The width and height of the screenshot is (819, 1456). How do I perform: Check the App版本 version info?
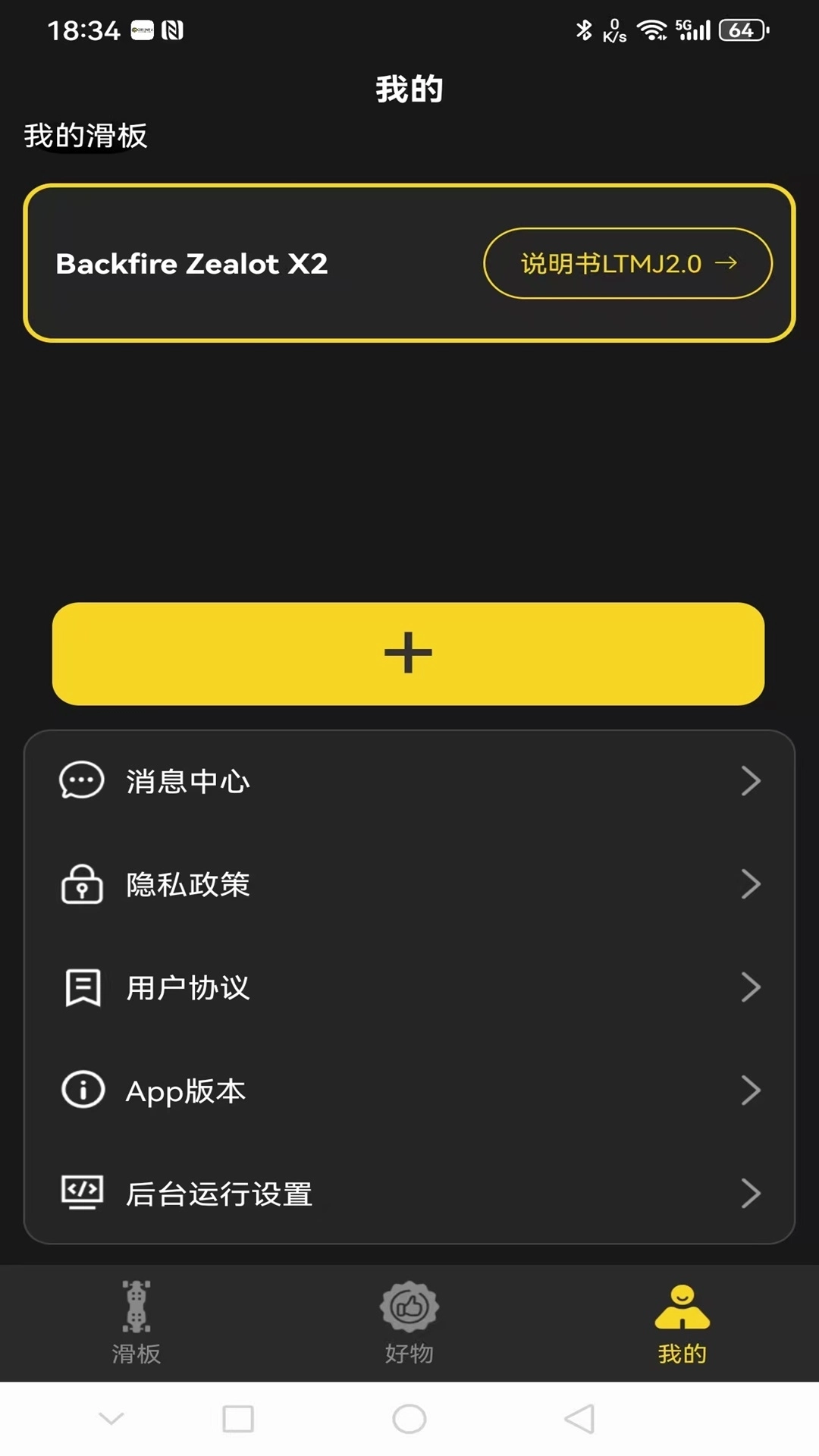pos(409,1090)
